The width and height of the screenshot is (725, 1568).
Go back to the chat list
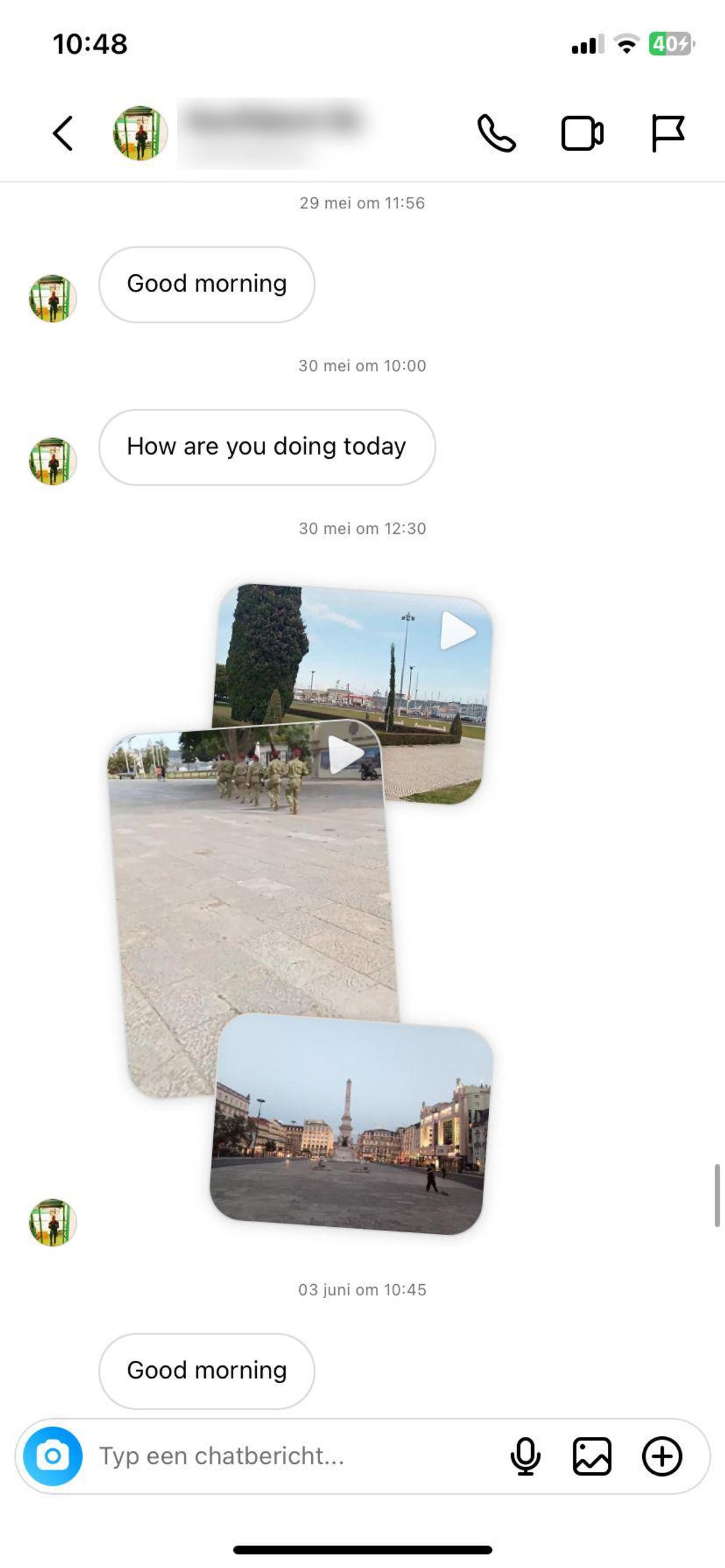(x=63, y=133)
